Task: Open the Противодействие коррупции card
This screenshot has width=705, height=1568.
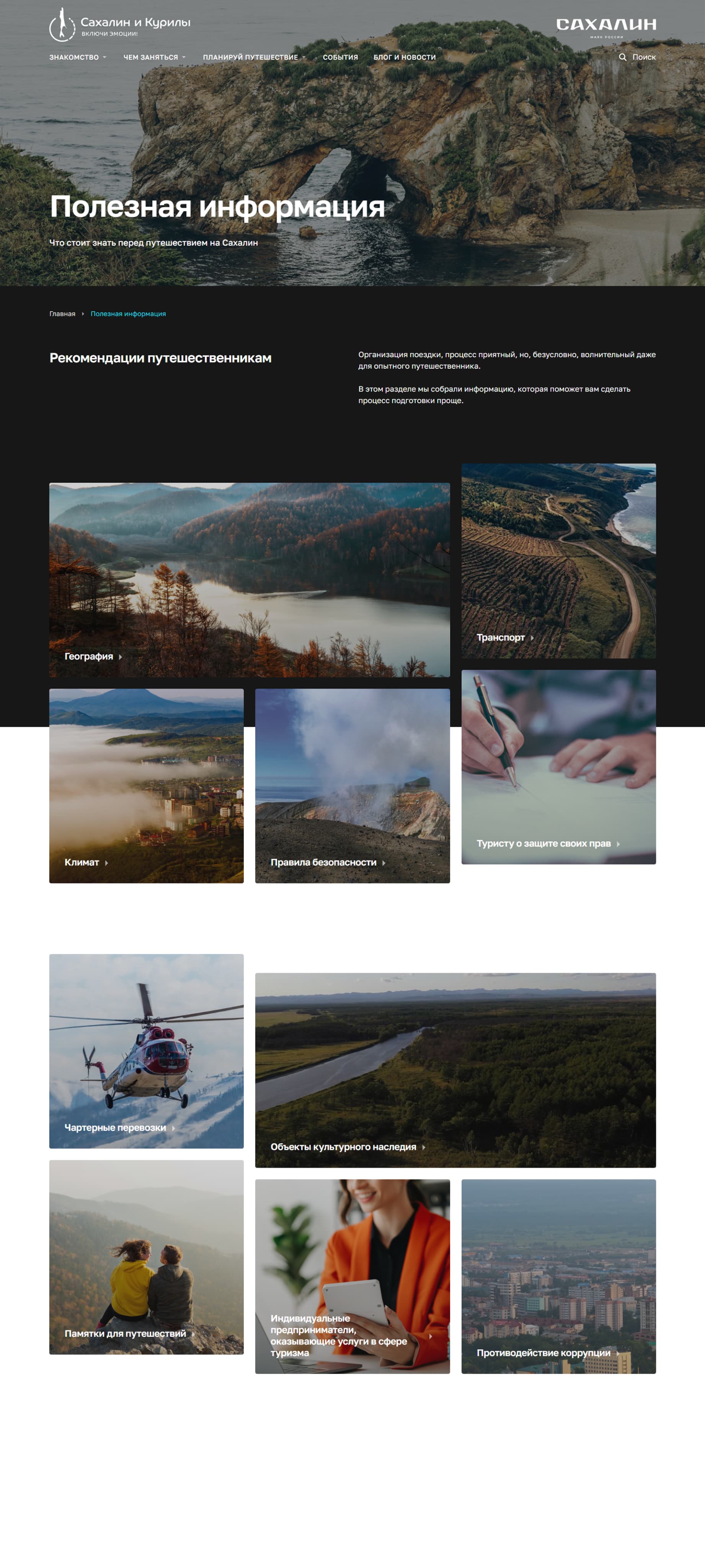Action: click(x=558, y=1276)
